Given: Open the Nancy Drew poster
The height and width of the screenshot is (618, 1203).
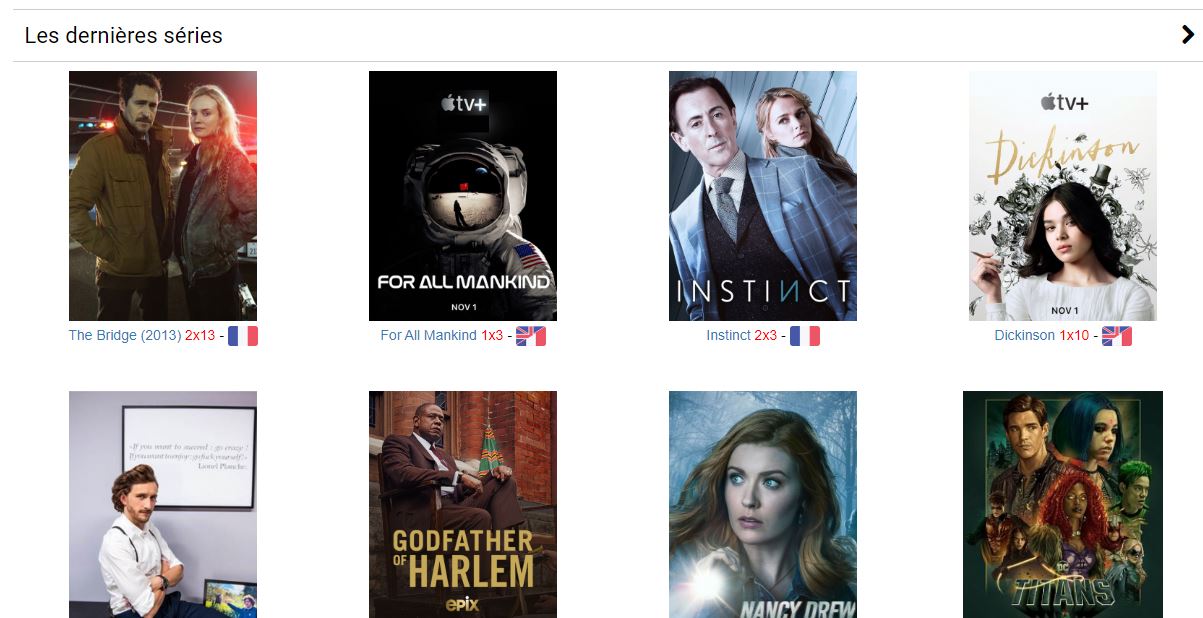Looking at the screenshot, I should (763, 504).
